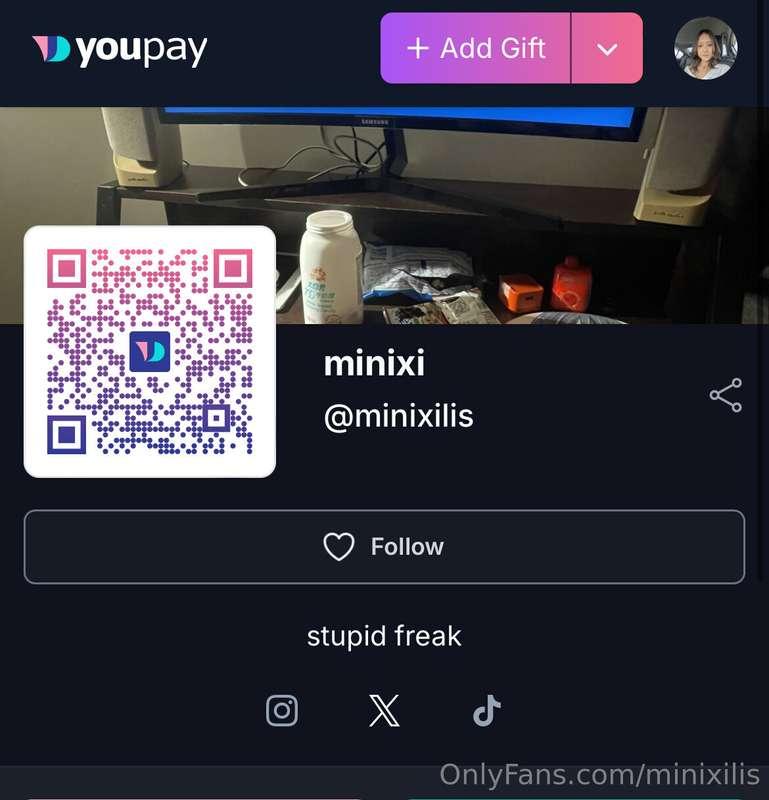
Task: Click the plus sign on Add Gift
Action: [x=418, y=47]
